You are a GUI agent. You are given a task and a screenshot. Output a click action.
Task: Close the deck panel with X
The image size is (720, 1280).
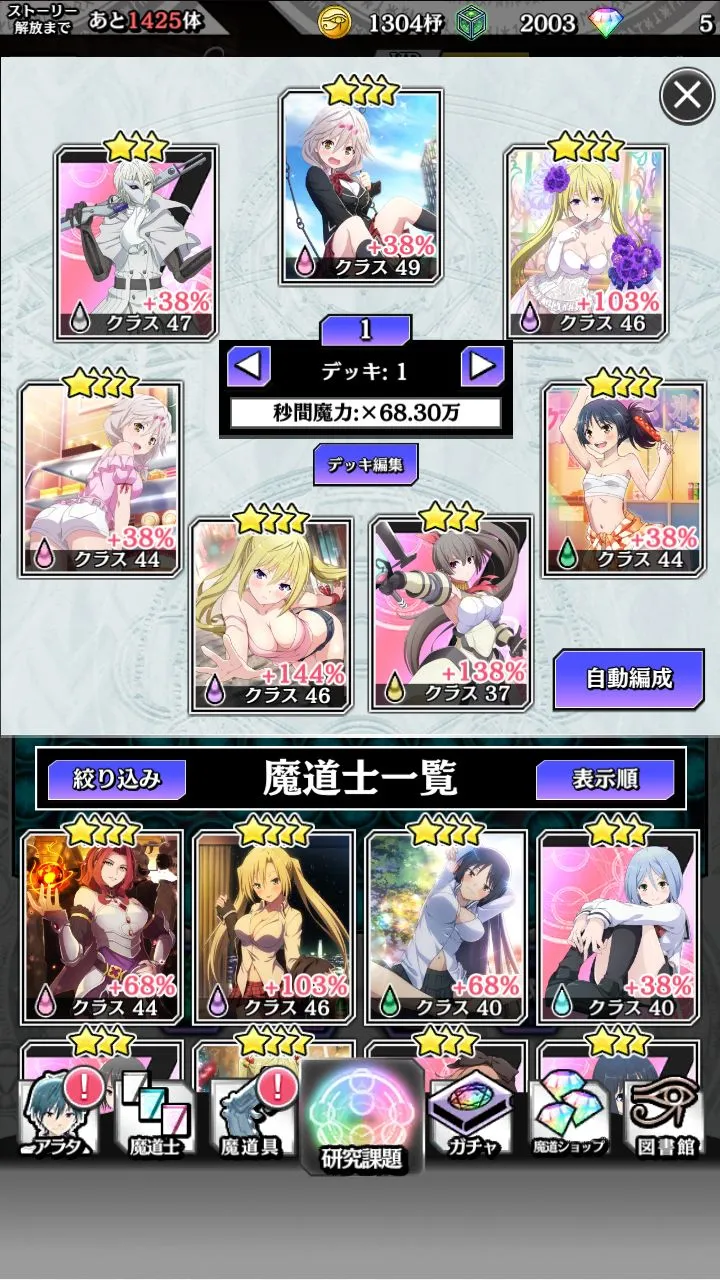(687, 96)
